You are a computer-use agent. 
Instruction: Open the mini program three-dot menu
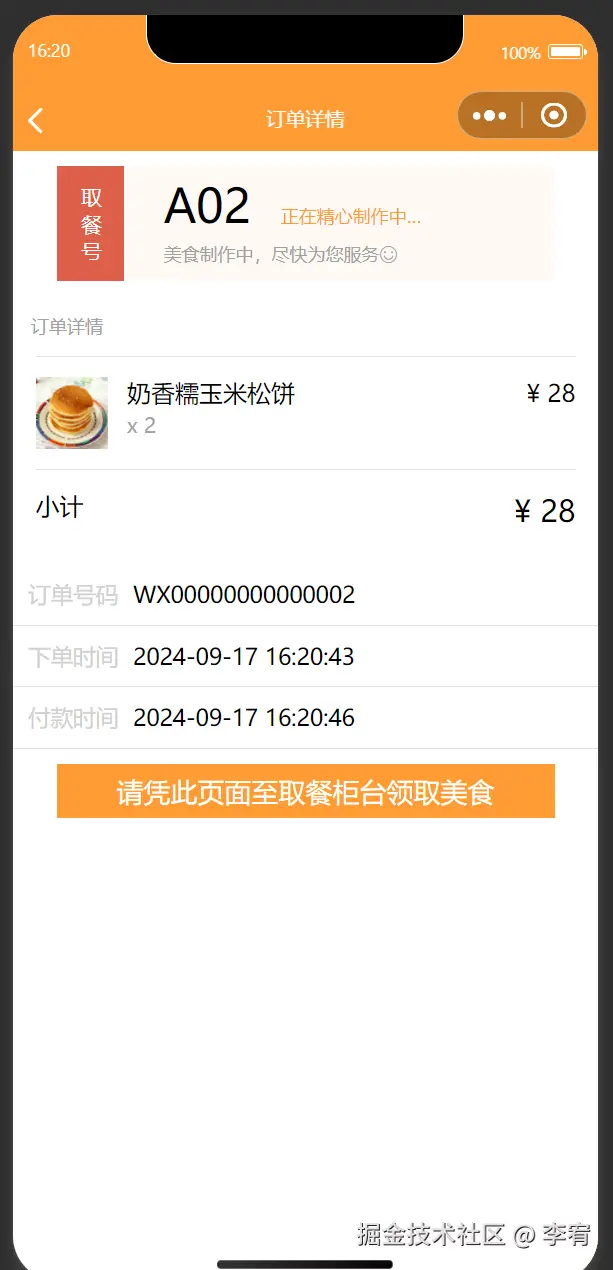[x=489, y=116]
